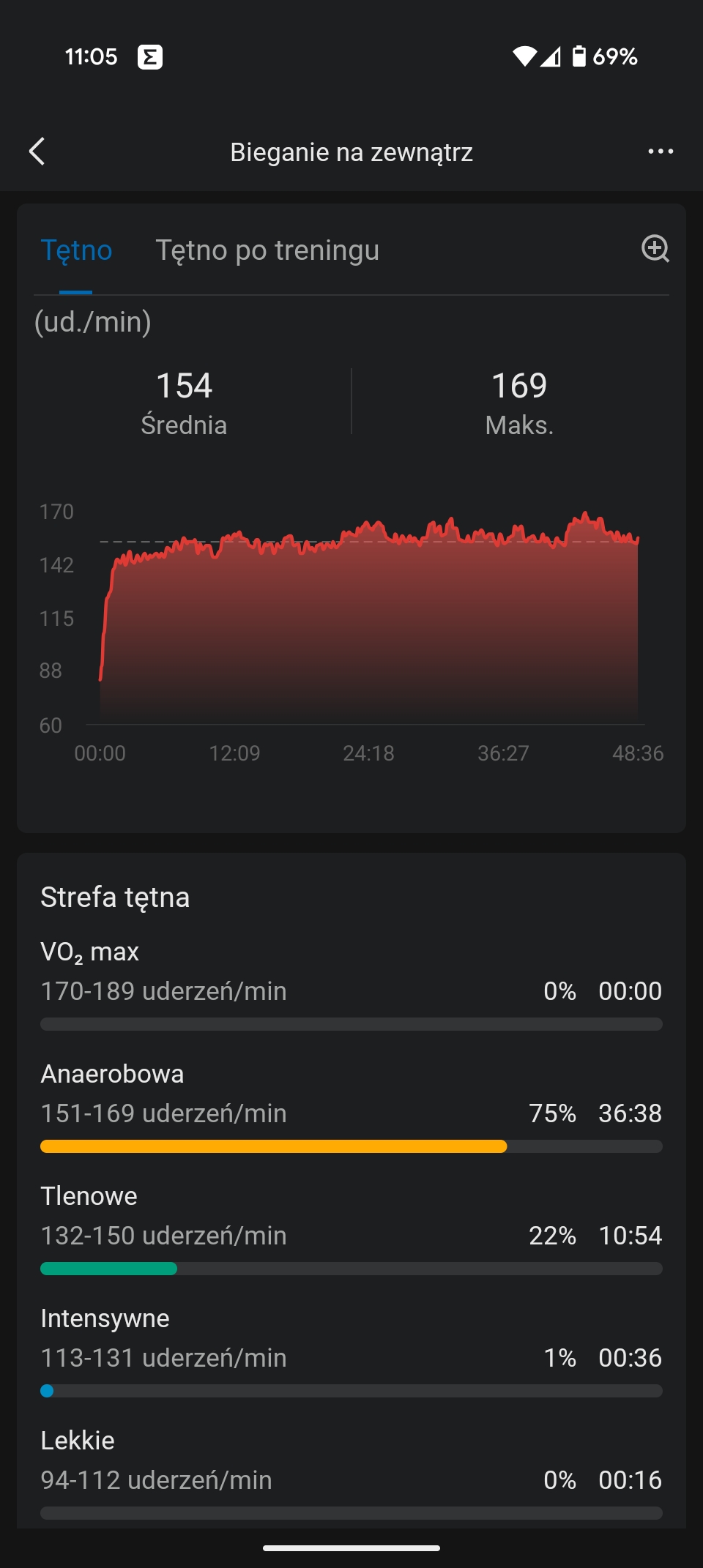Enlarge the heart rate chart with the magnifier

click(x=655, y=249)
